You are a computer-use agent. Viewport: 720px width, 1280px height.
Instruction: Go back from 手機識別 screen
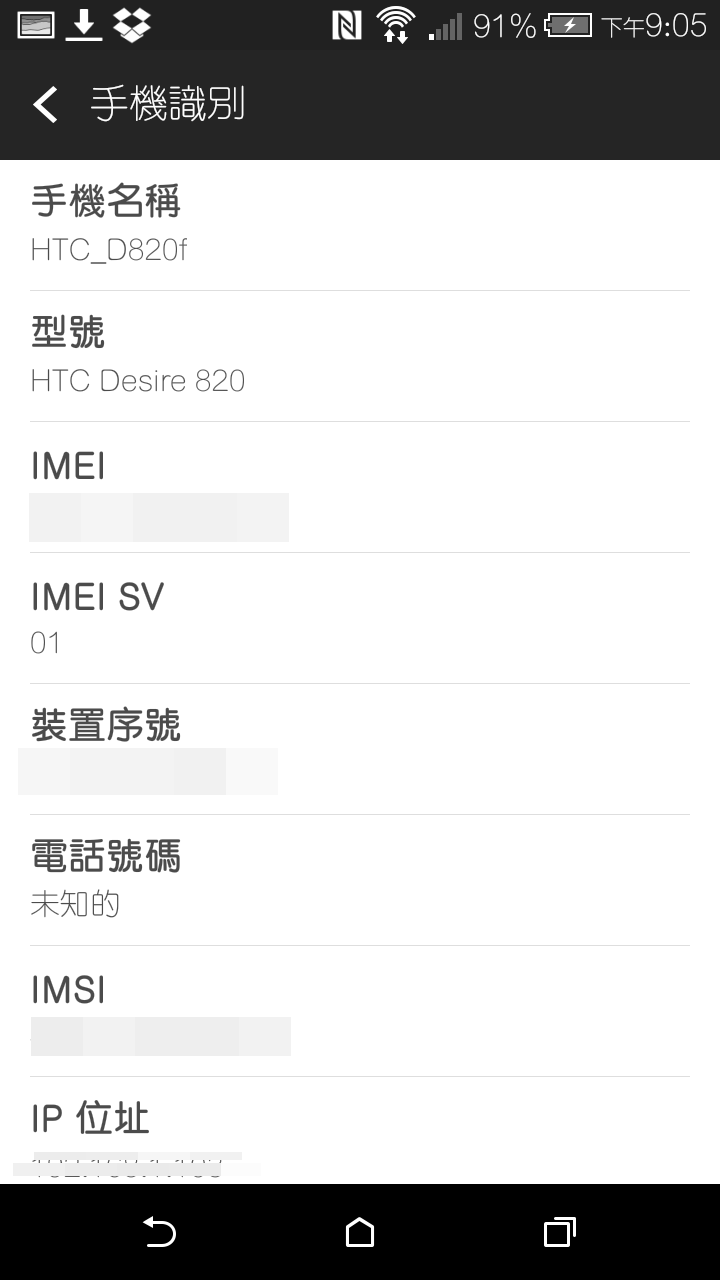point(45,104)
